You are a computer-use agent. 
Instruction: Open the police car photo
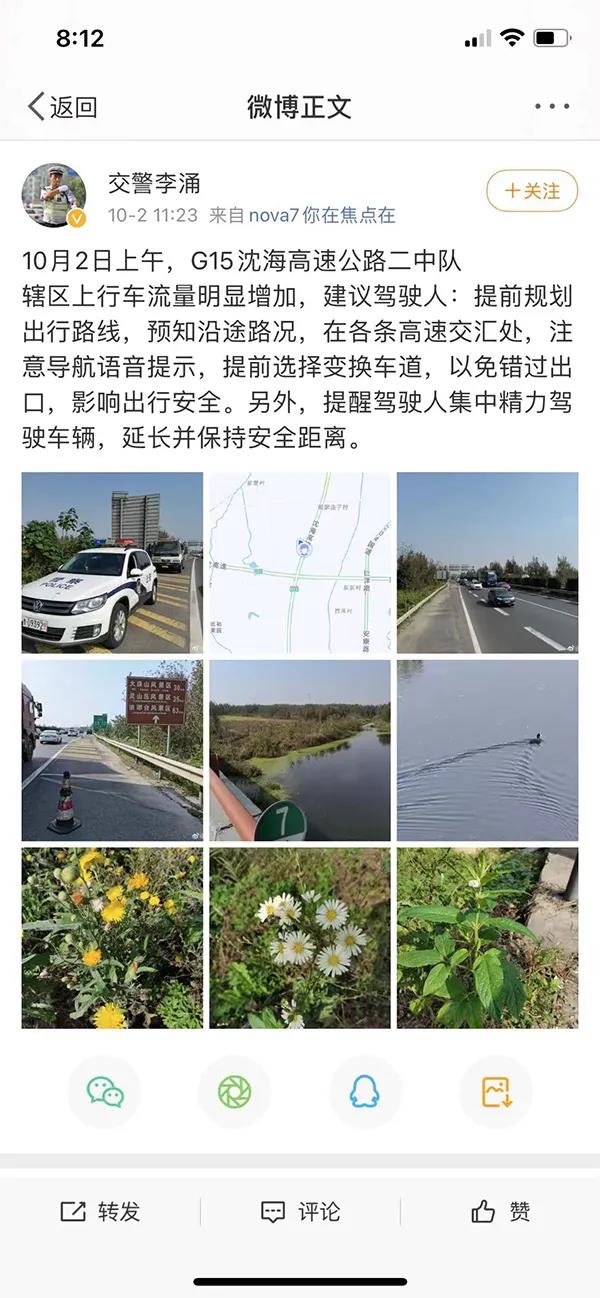tap(112, 563)
